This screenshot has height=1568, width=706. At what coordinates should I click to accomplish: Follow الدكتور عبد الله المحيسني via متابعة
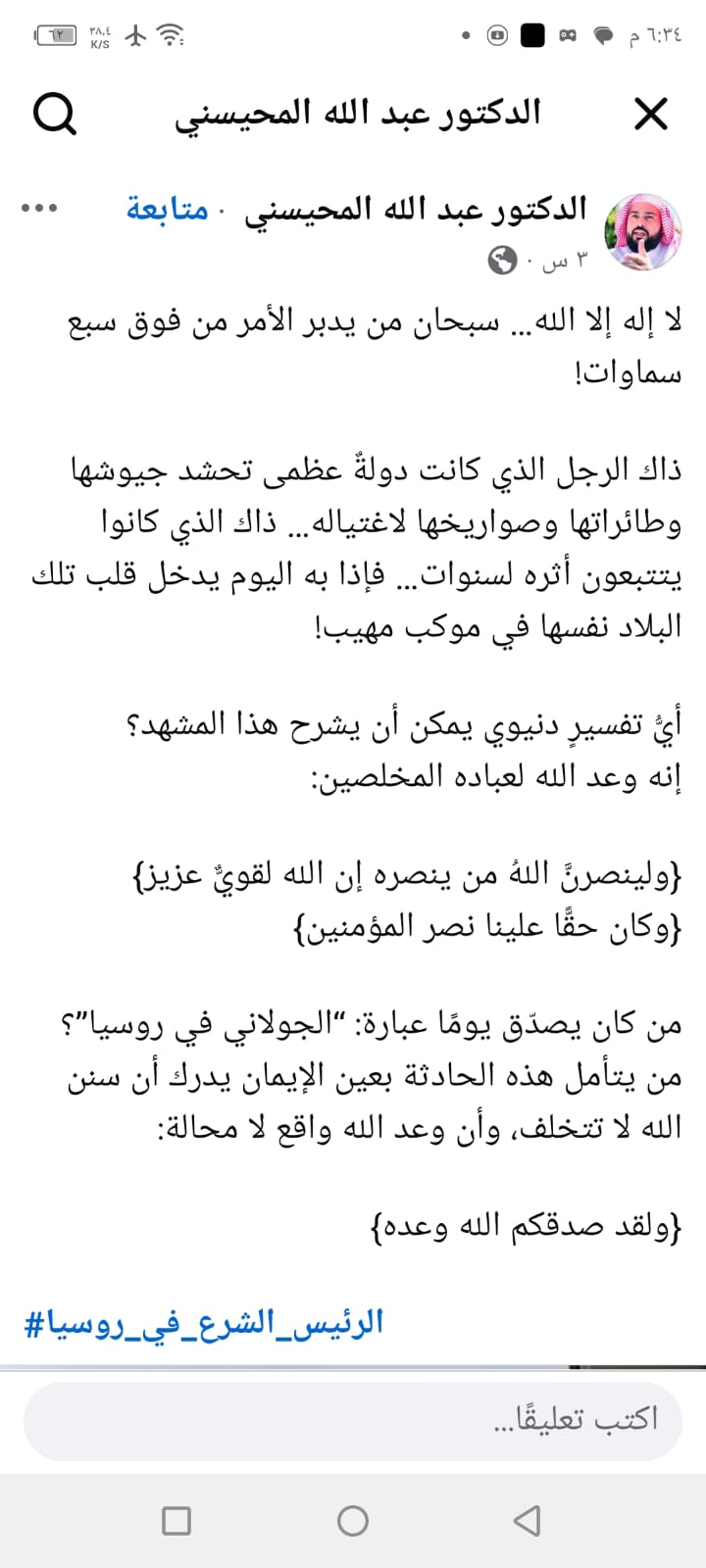(x=168, y=209)
